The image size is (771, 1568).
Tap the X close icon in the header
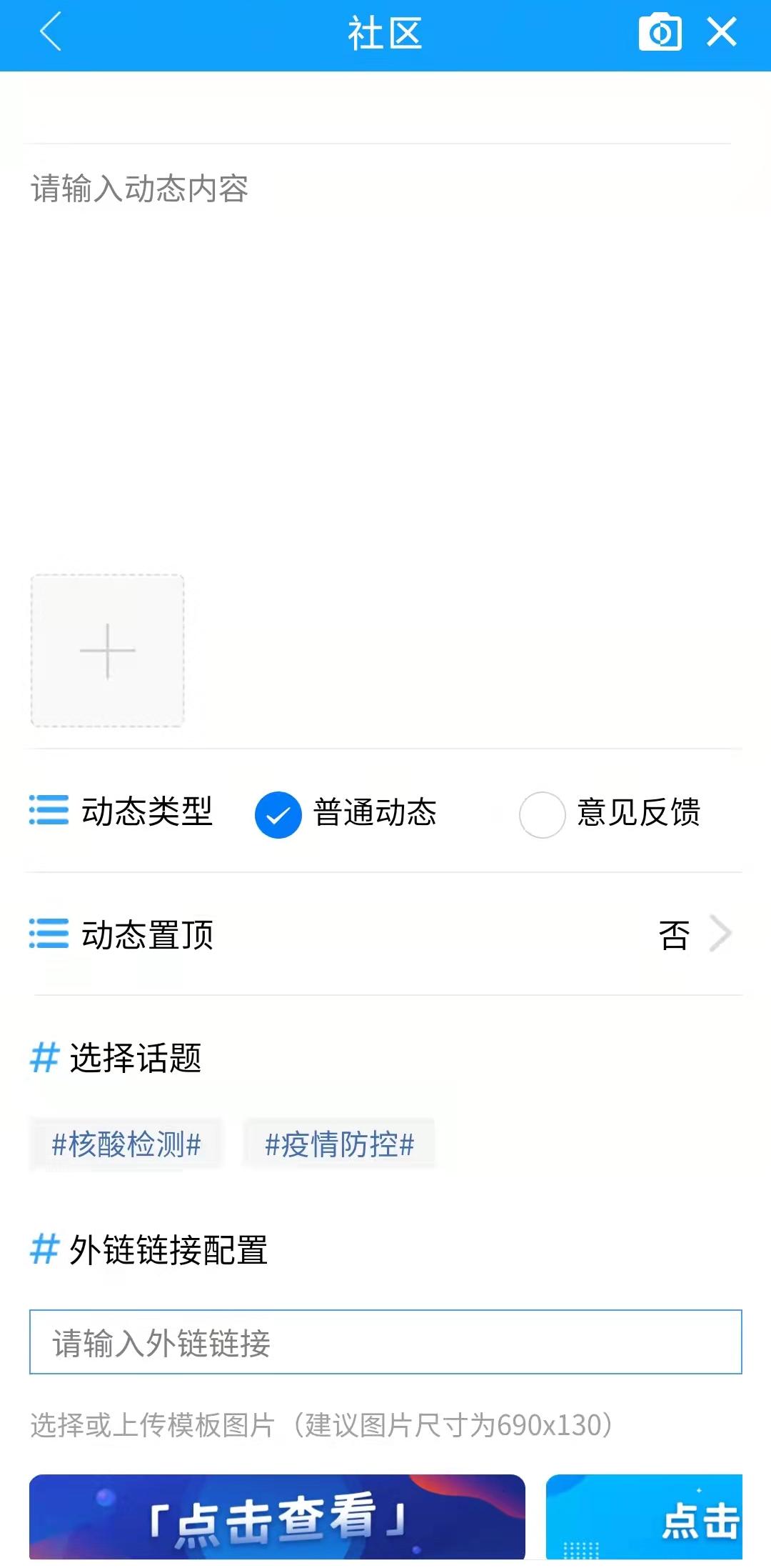pos(722,32)
